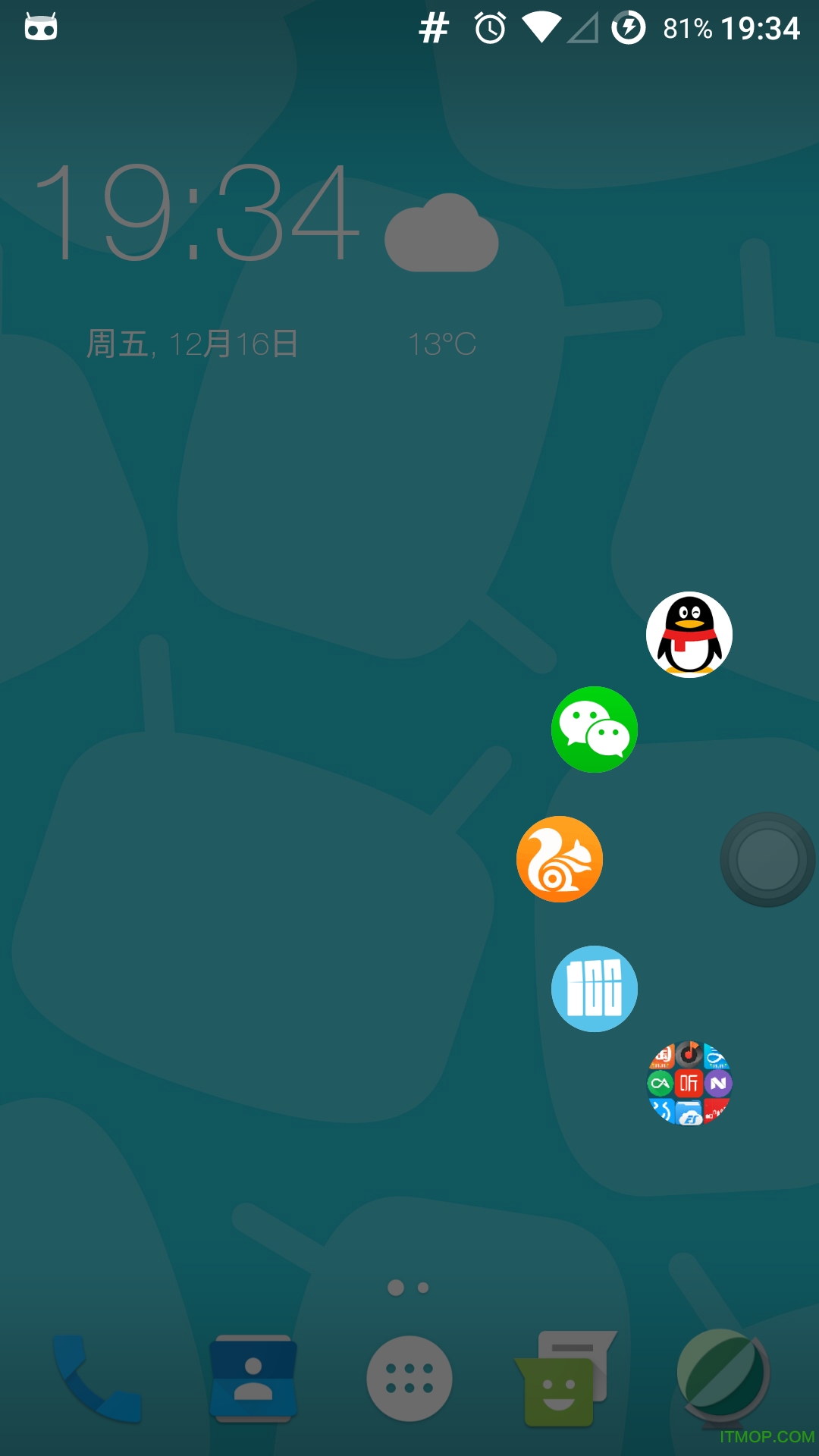
Task: Open the app folder with multiple icons
Action: [x=689, y=1083]
